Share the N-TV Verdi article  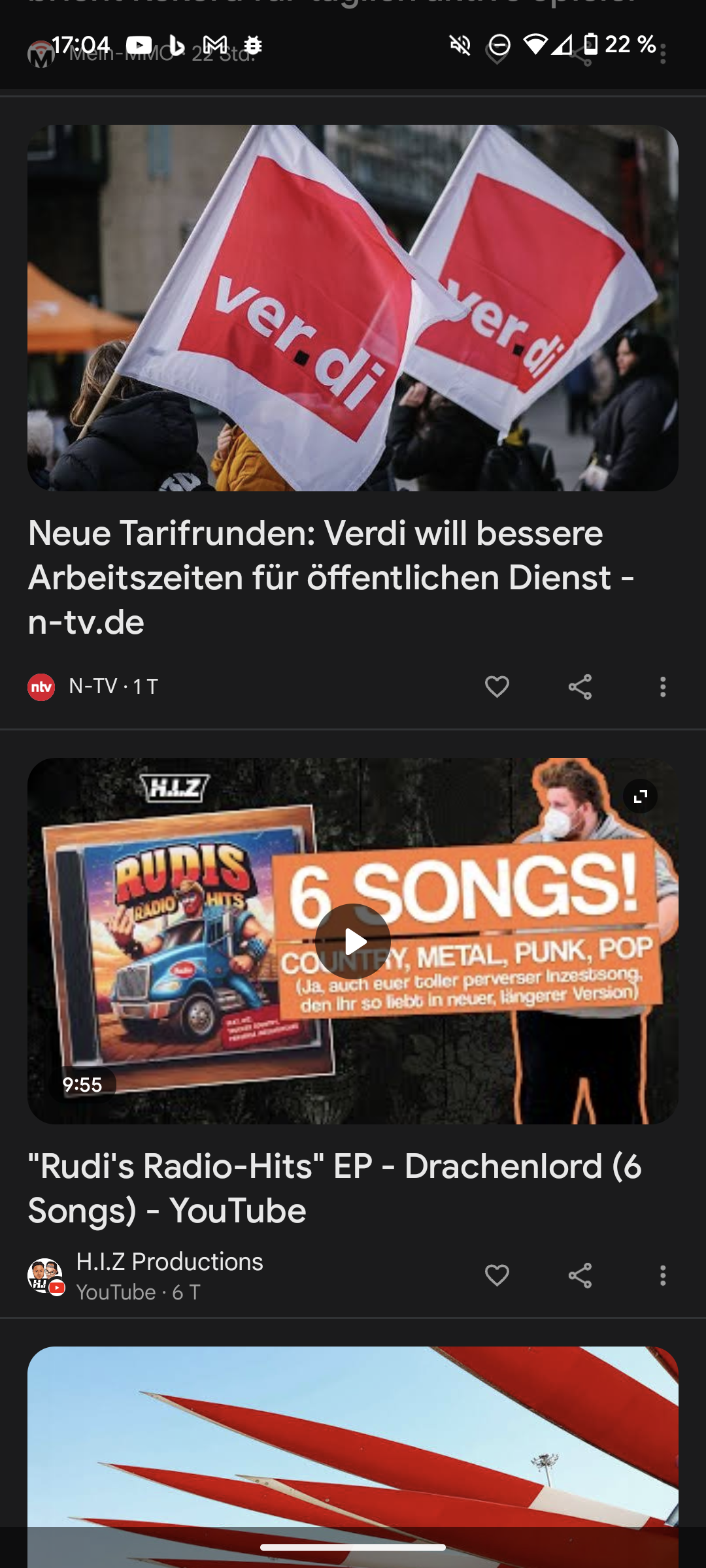[580, 687]
